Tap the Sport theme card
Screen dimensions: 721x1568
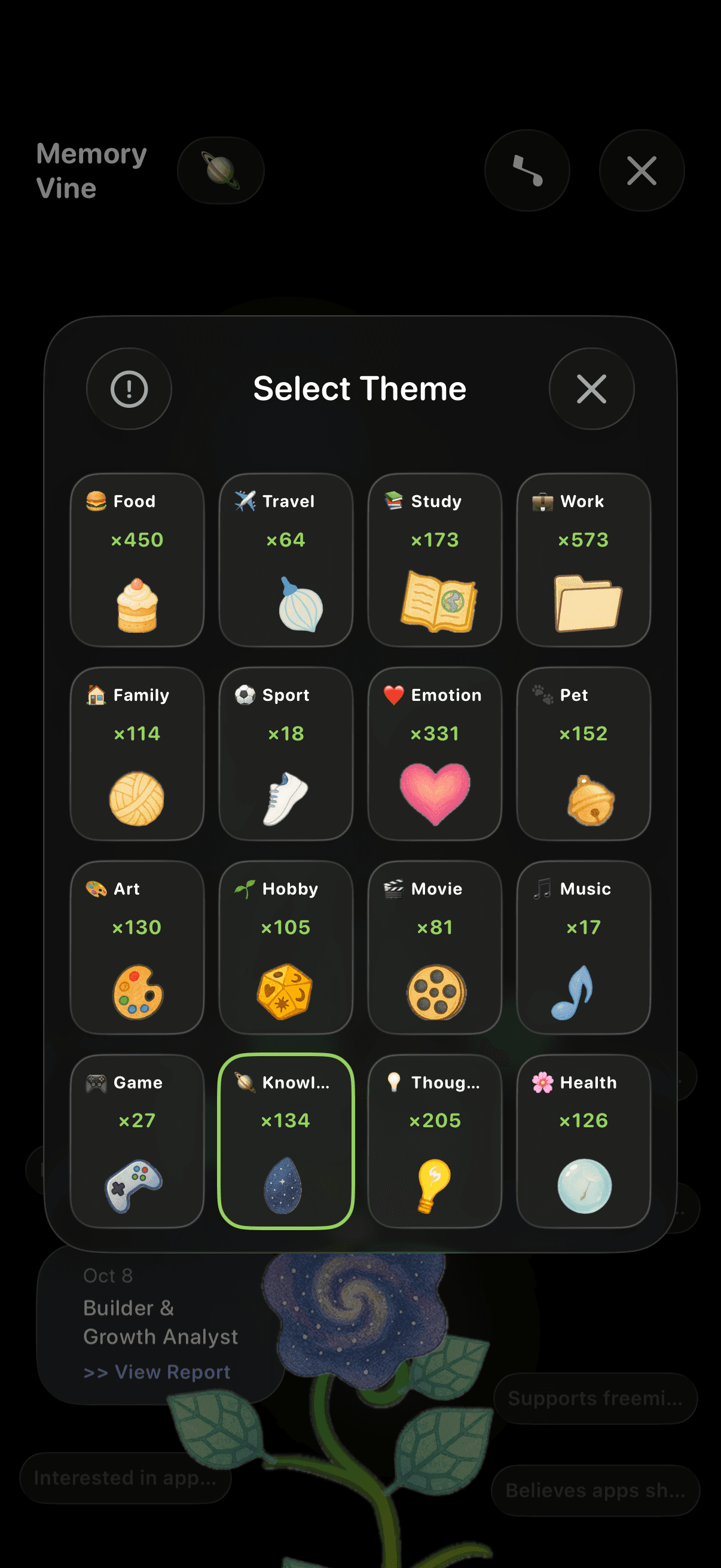tap(285, 753)
